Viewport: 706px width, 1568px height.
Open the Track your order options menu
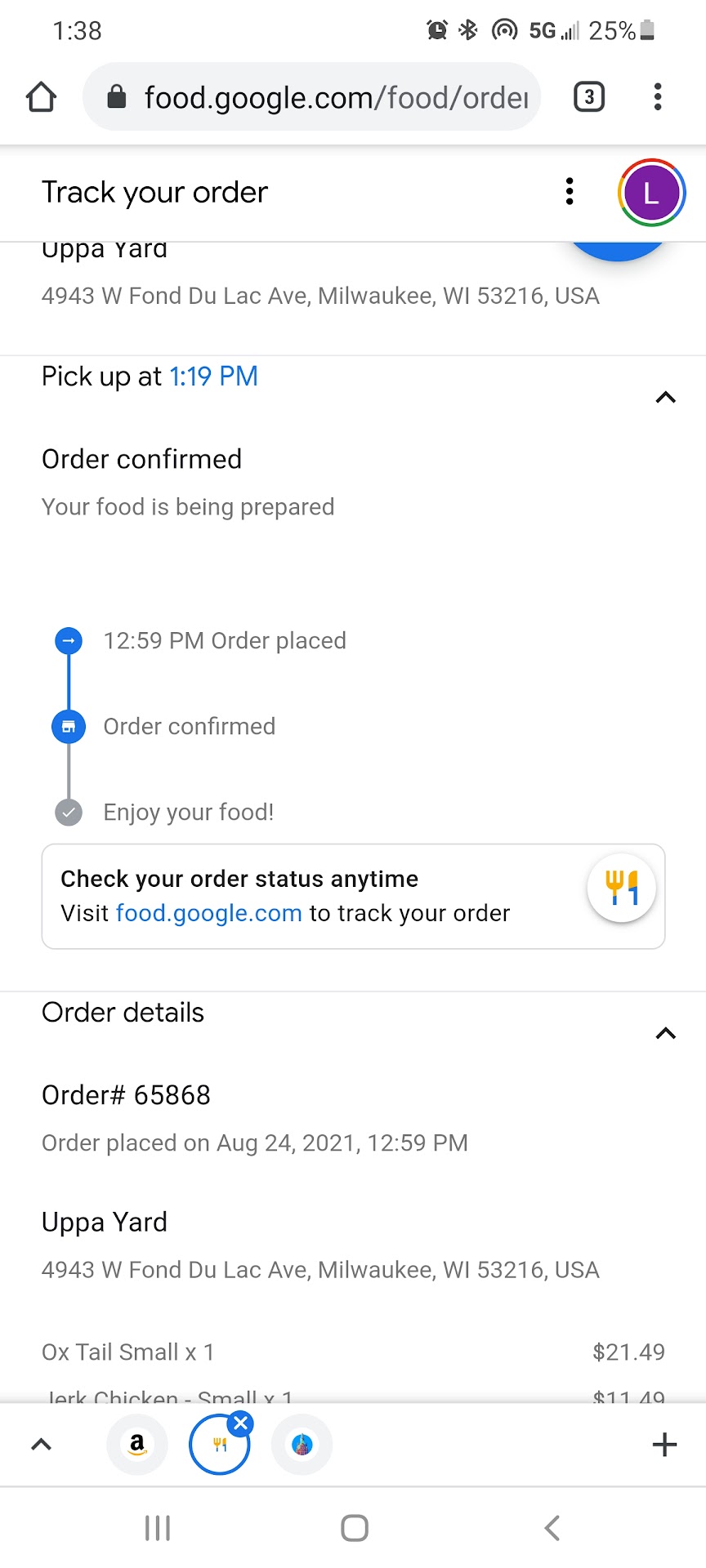pos(570,192)
